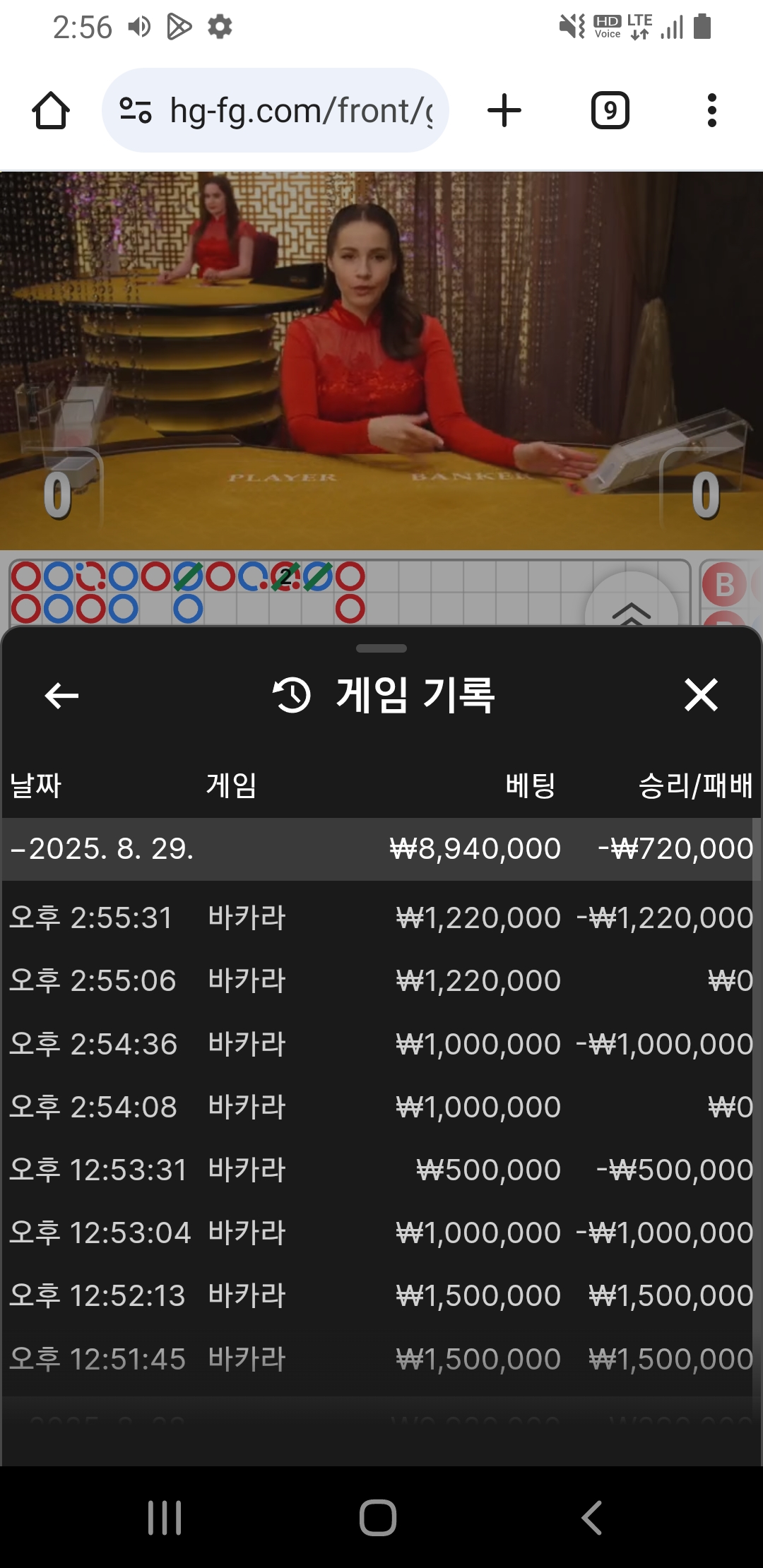
Task: Open the 오후 2:54:36 baccarat record
Action: point(381,1044)
